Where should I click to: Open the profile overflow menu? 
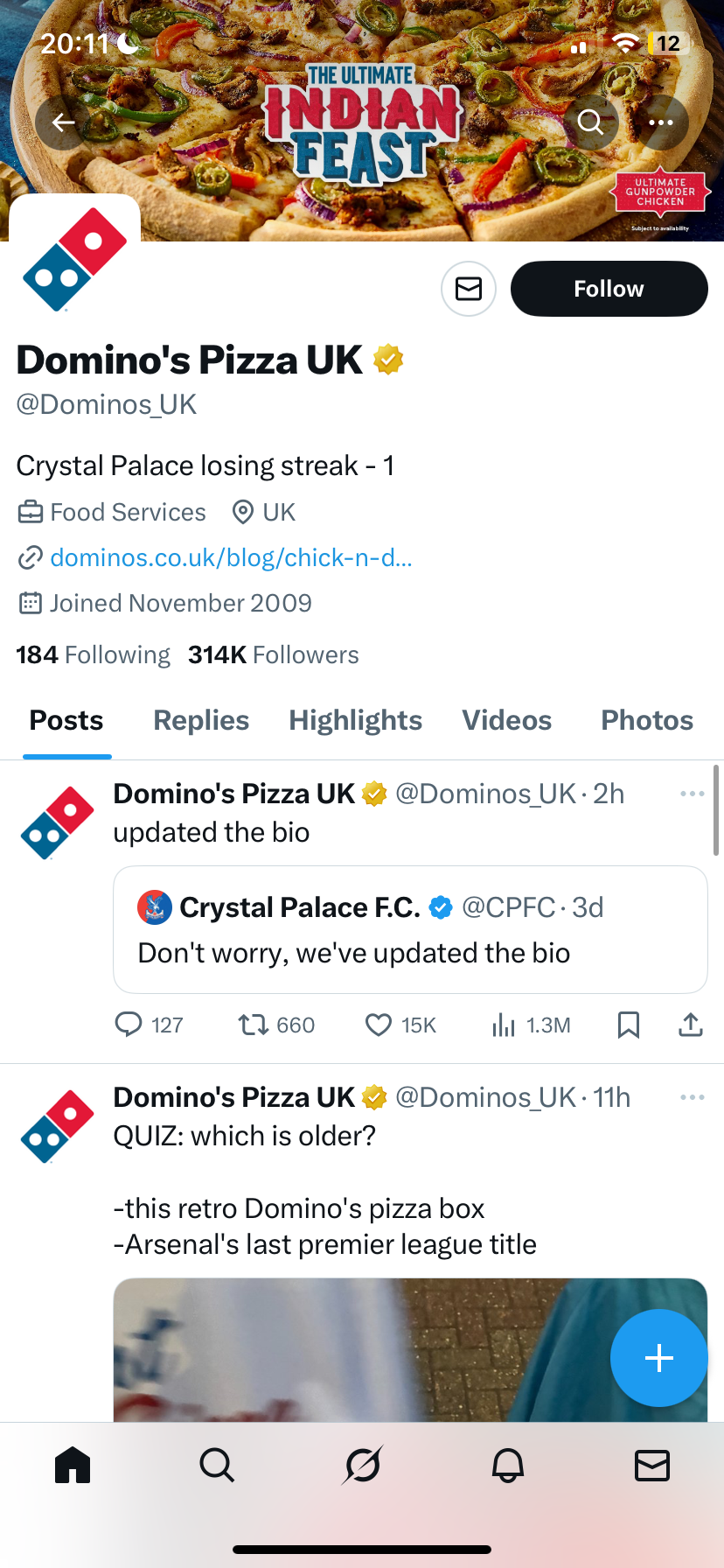(661, 122)
